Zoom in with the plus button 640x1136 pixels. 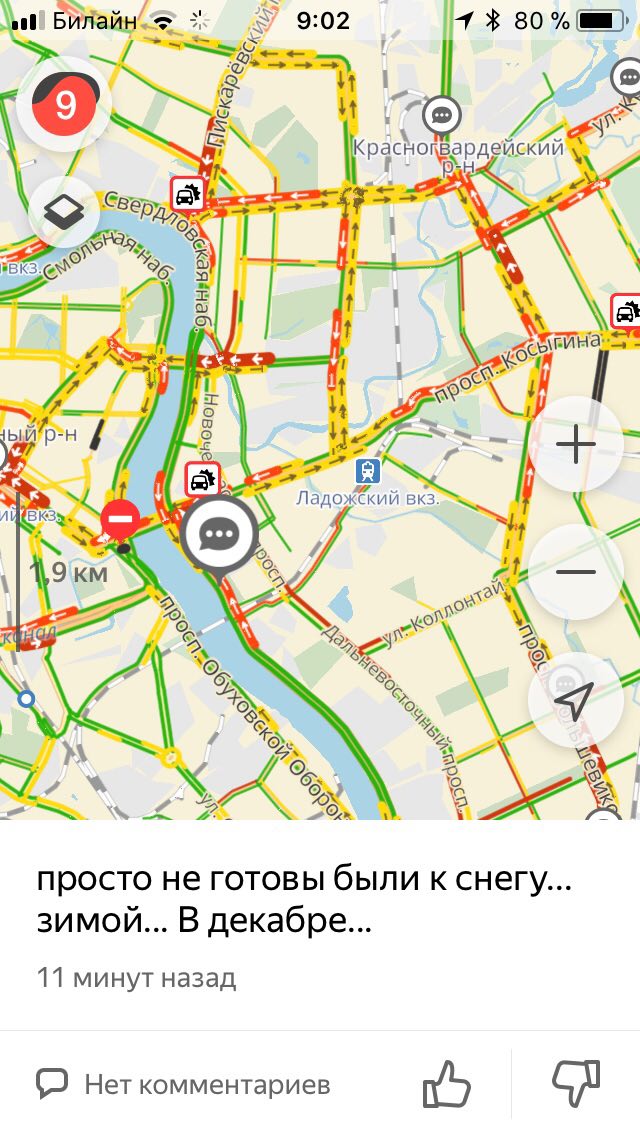[575, 444]
